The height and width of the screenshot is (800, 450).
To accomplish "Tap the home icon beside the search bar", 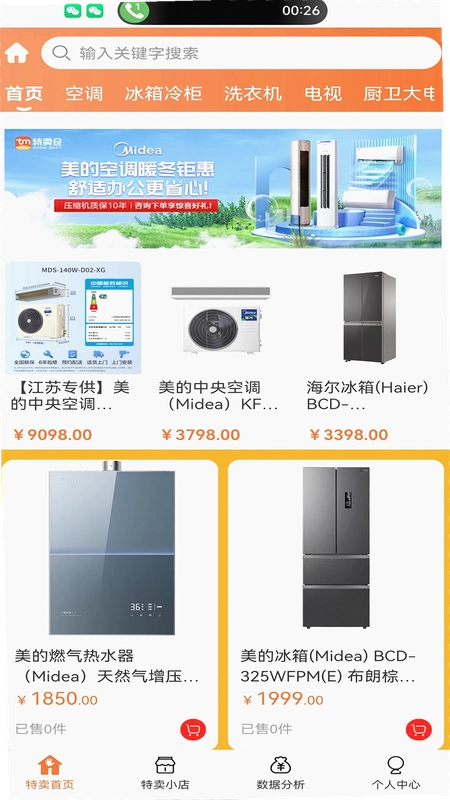I will click(17, 53).
